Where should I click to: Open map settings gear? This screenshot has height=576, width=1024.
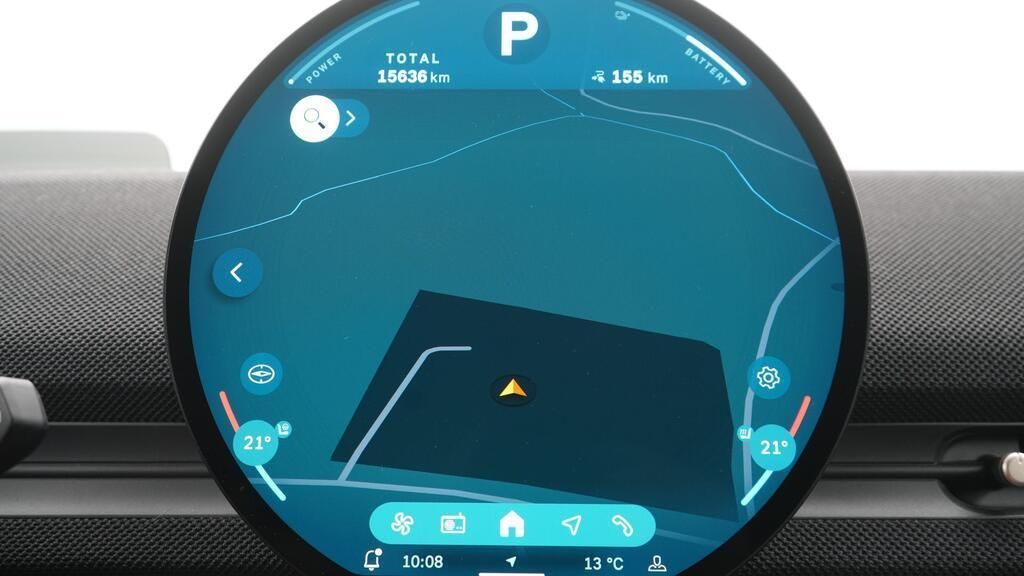pos(768,377)
